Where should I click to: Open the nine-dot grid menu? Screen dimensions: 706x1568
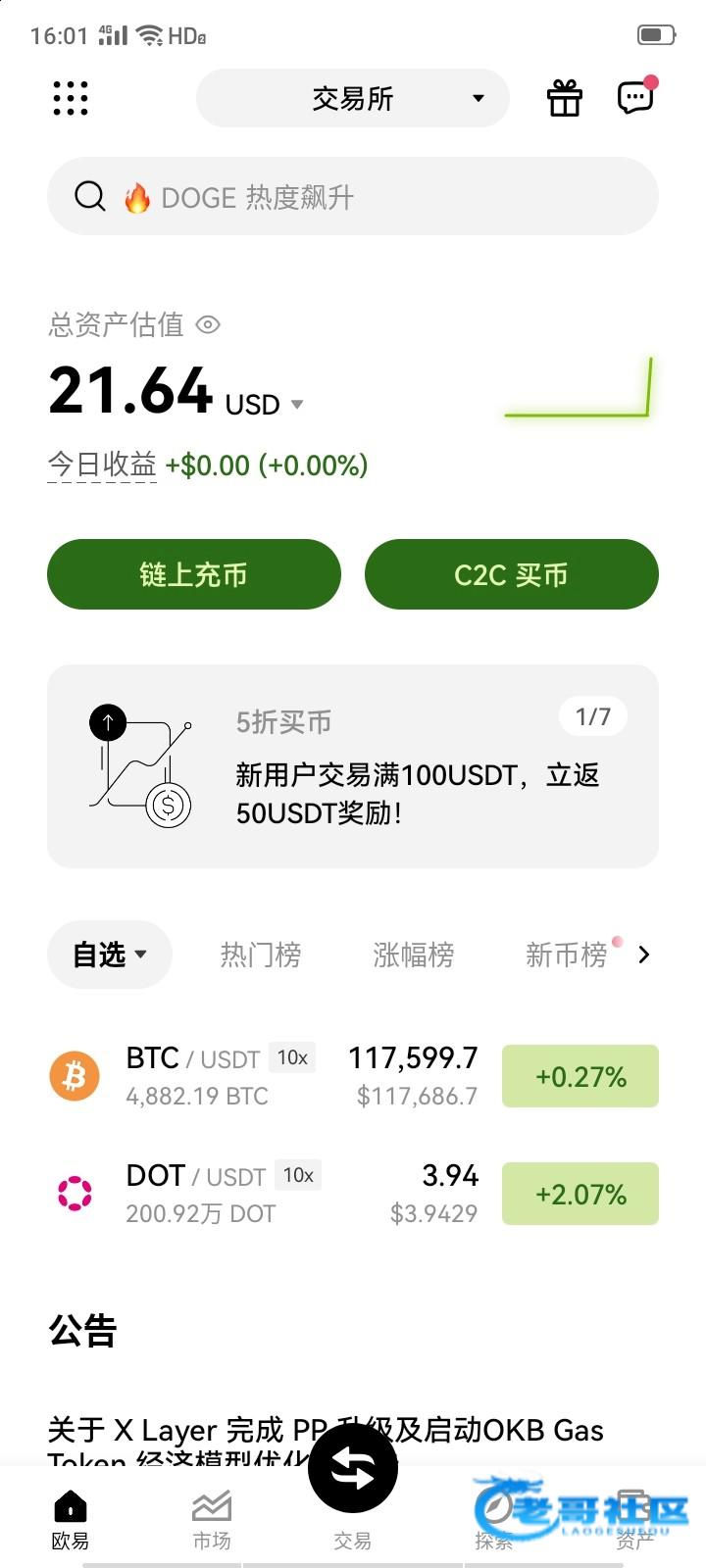[x=70, y=98]
